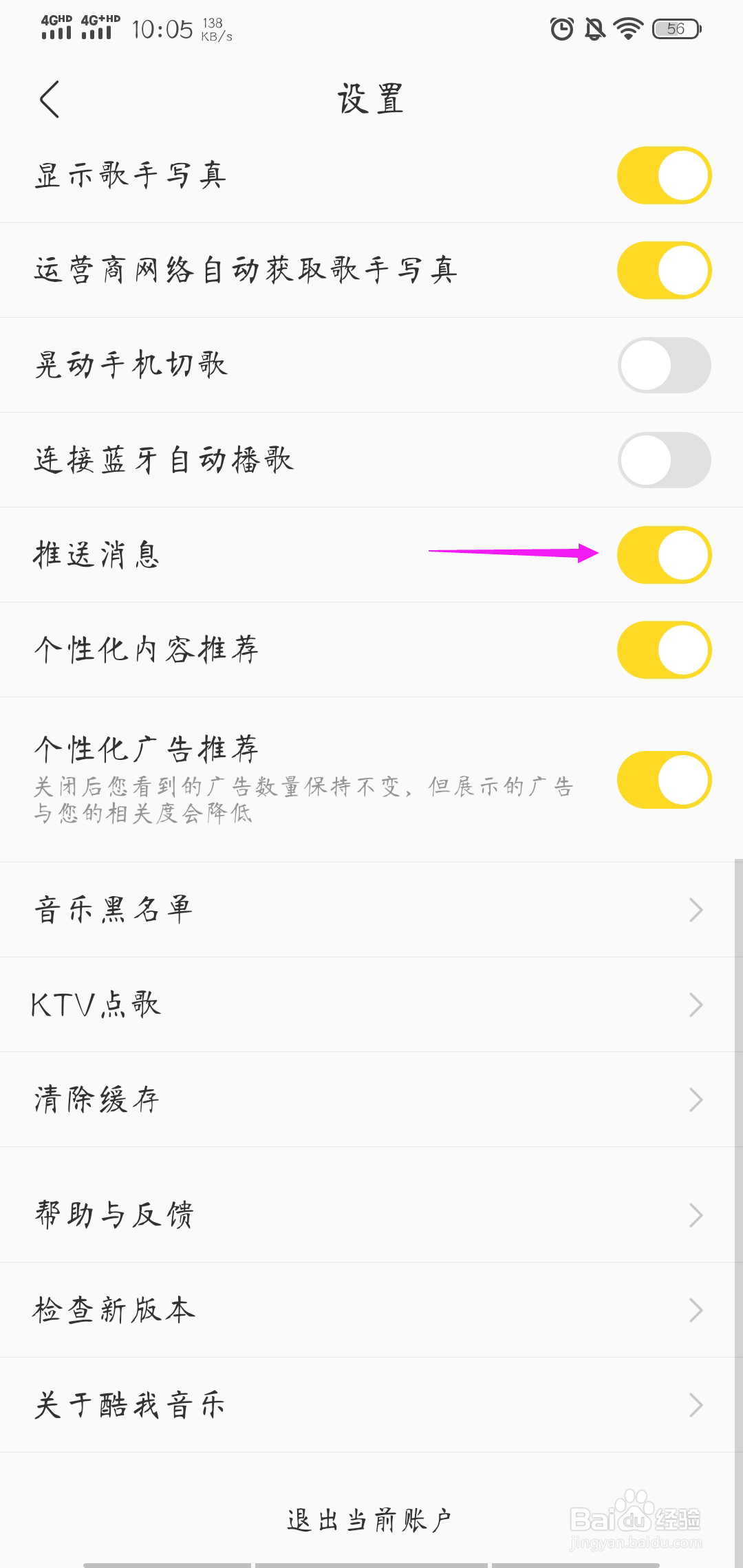This screenshot has height=1568, width=743.
Task: Disable 个性化内容推荐 toggle
Action: coord(664,650)
